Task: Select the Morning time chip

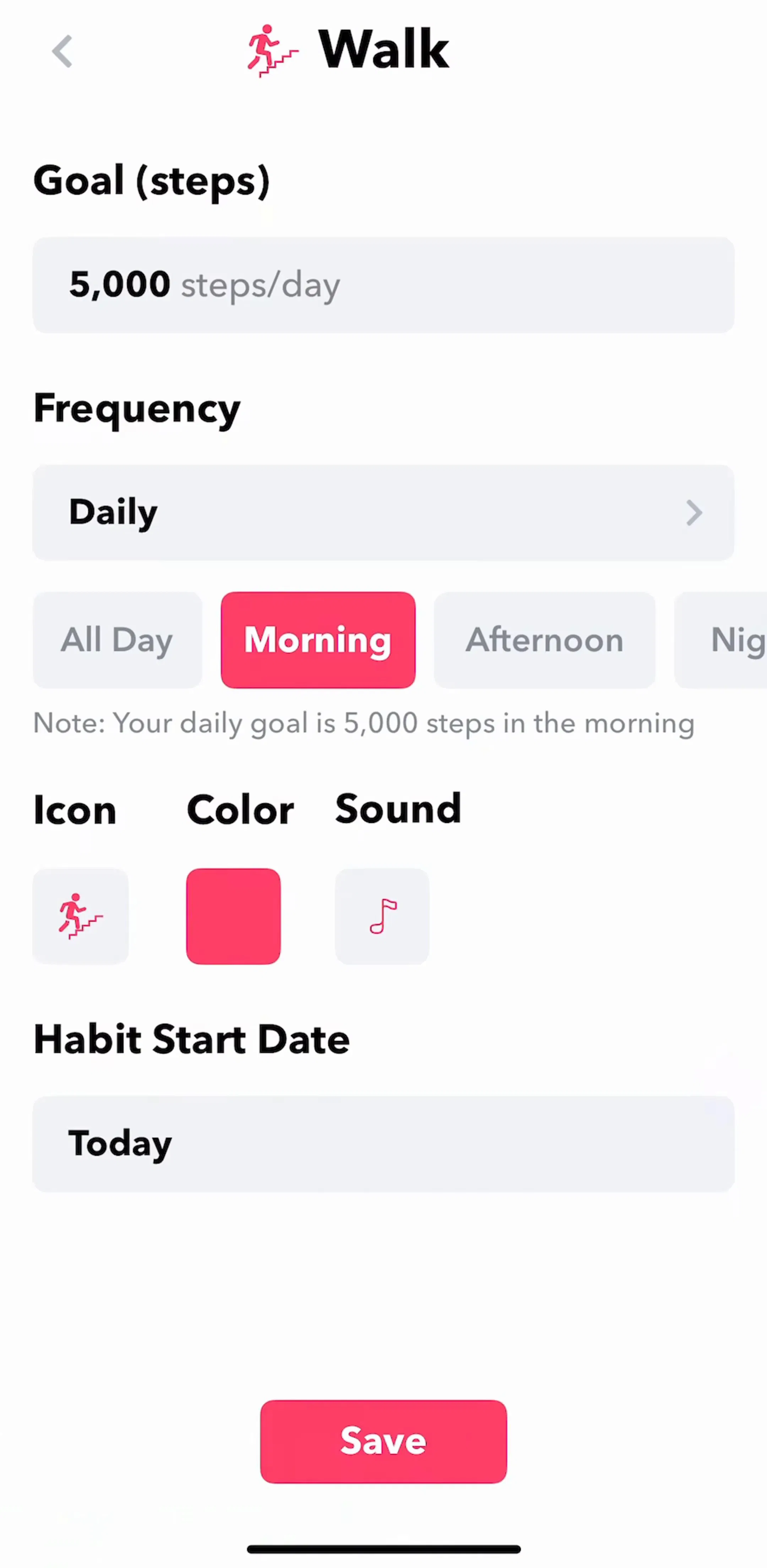Action: click(318, 640)
